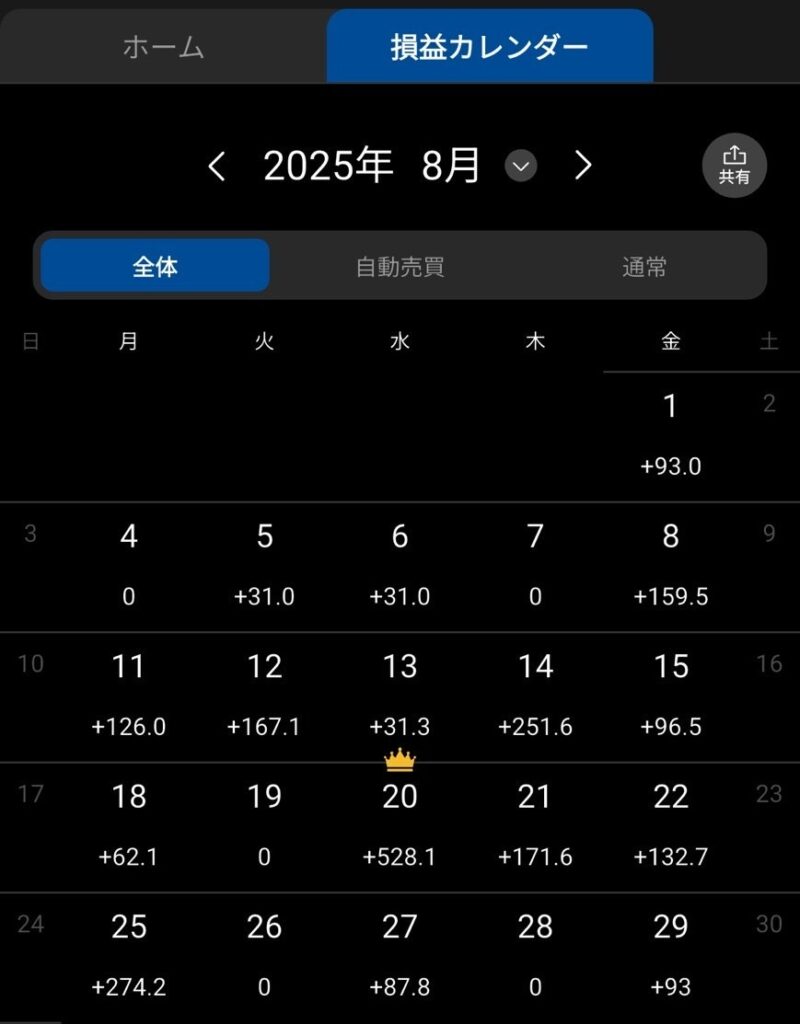Tap the 共有 share button
The image size is (800, 1024).
[734, 166]
